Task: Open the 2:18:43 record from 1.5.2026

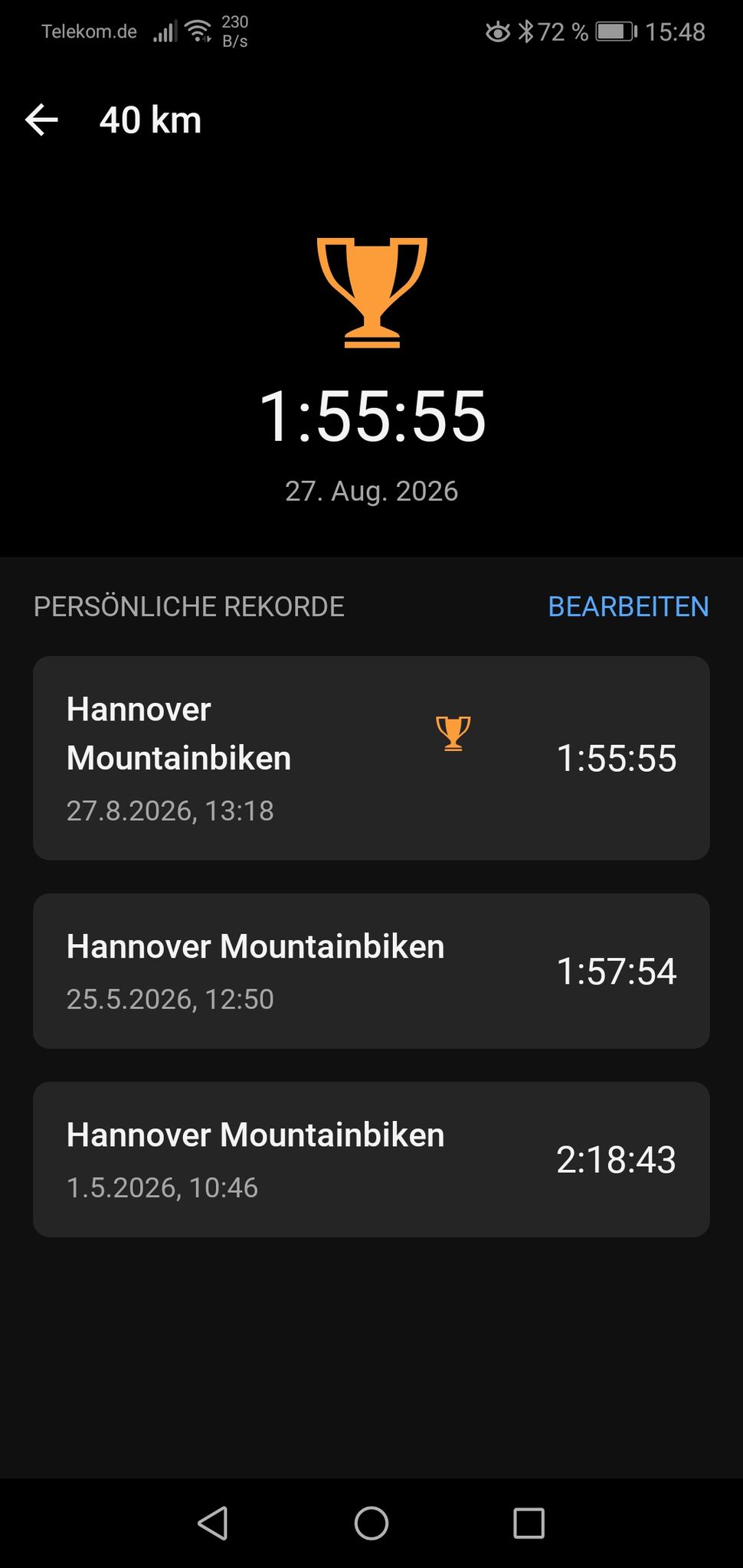Action: (371, 1159)
